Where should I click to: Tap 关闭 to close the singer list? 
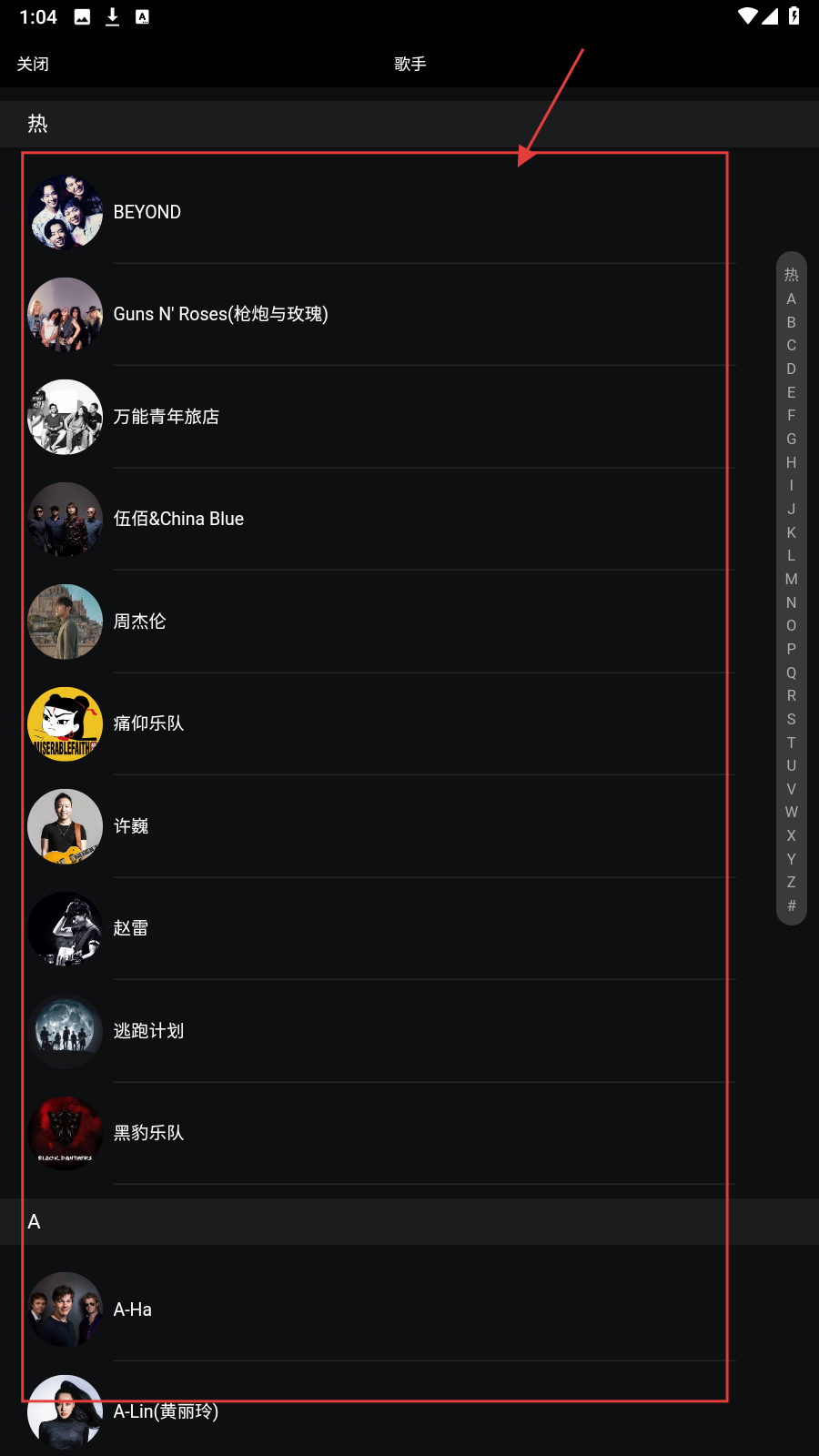click(33, 64)
